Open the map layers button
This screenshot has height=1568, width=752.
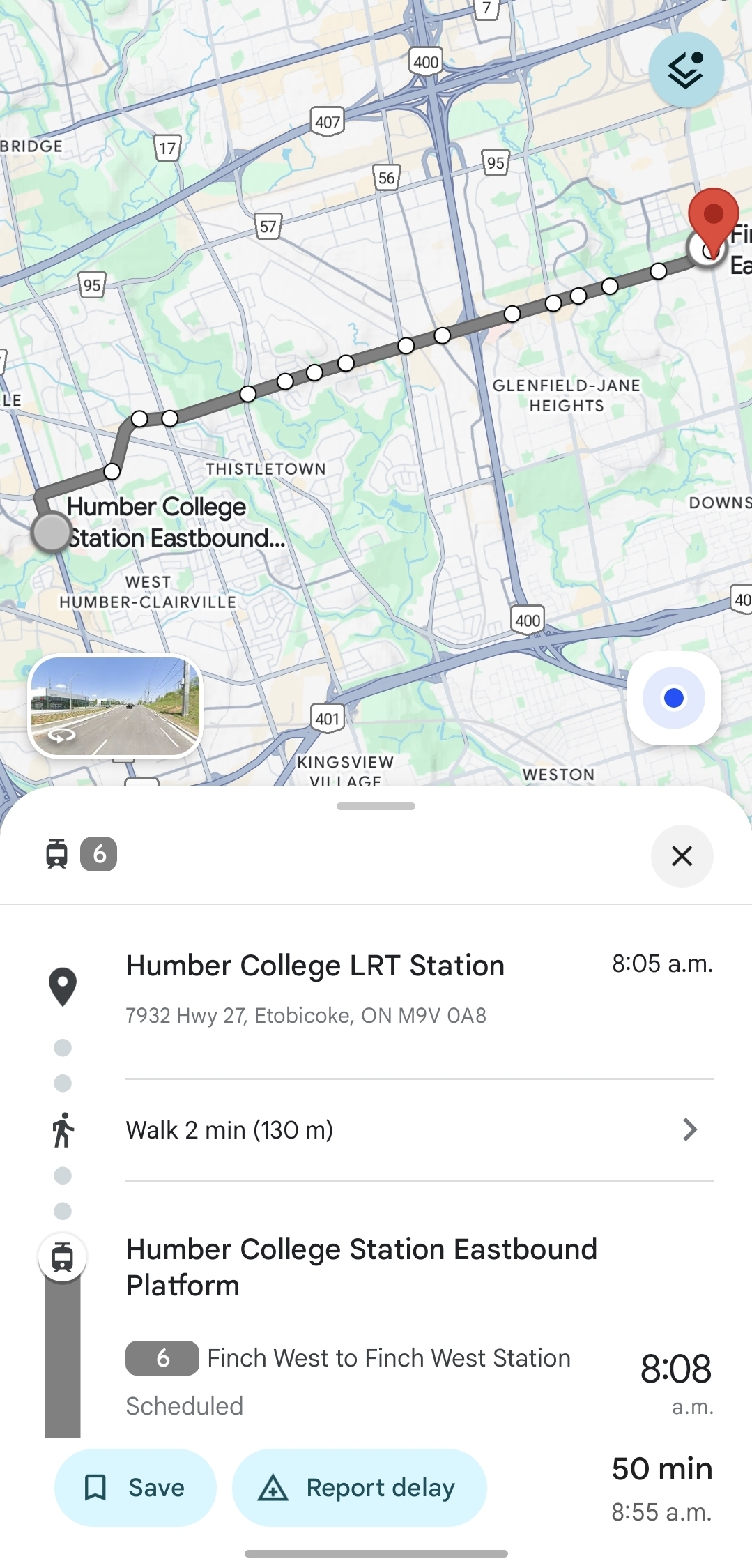click(686, 70)
